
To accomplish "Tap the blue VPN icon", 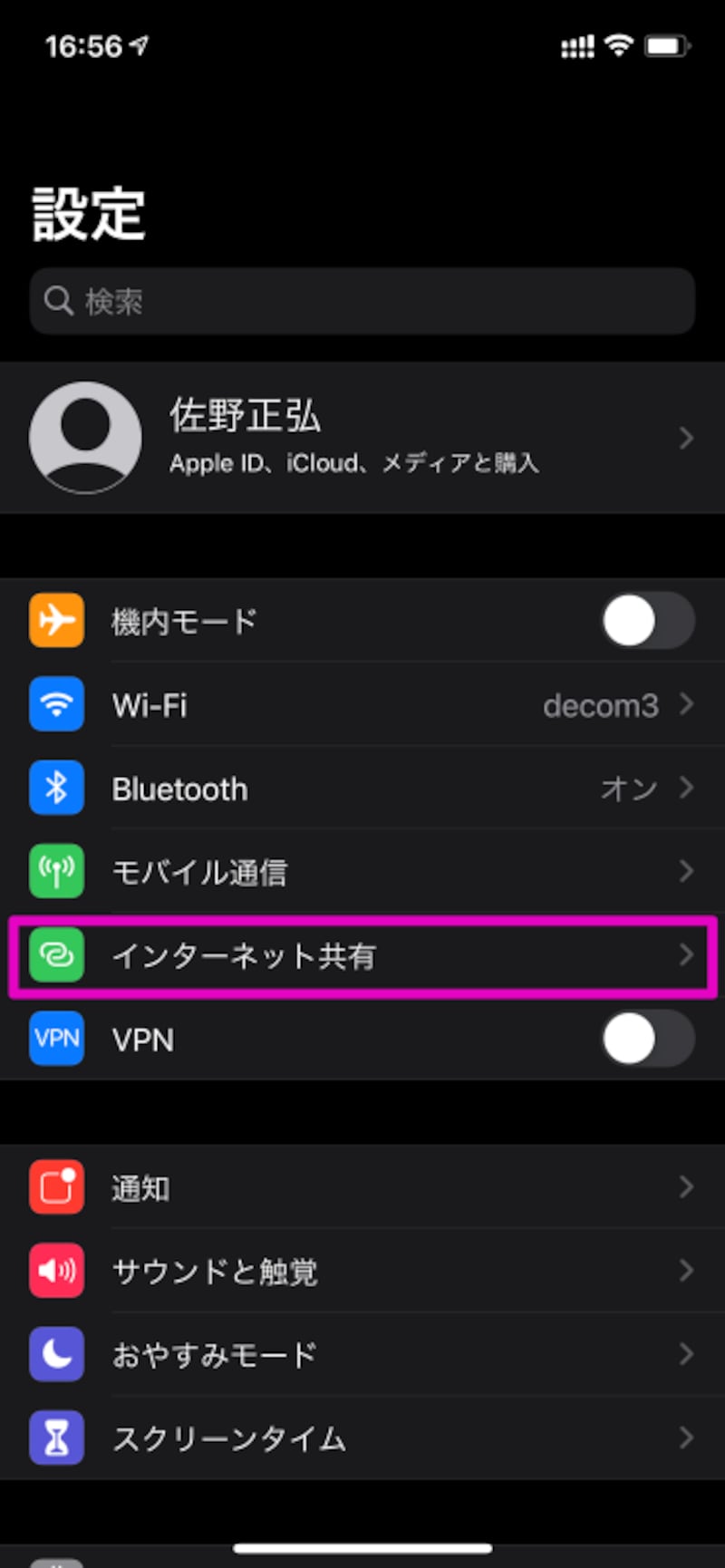I will (x=56, y=1038).
